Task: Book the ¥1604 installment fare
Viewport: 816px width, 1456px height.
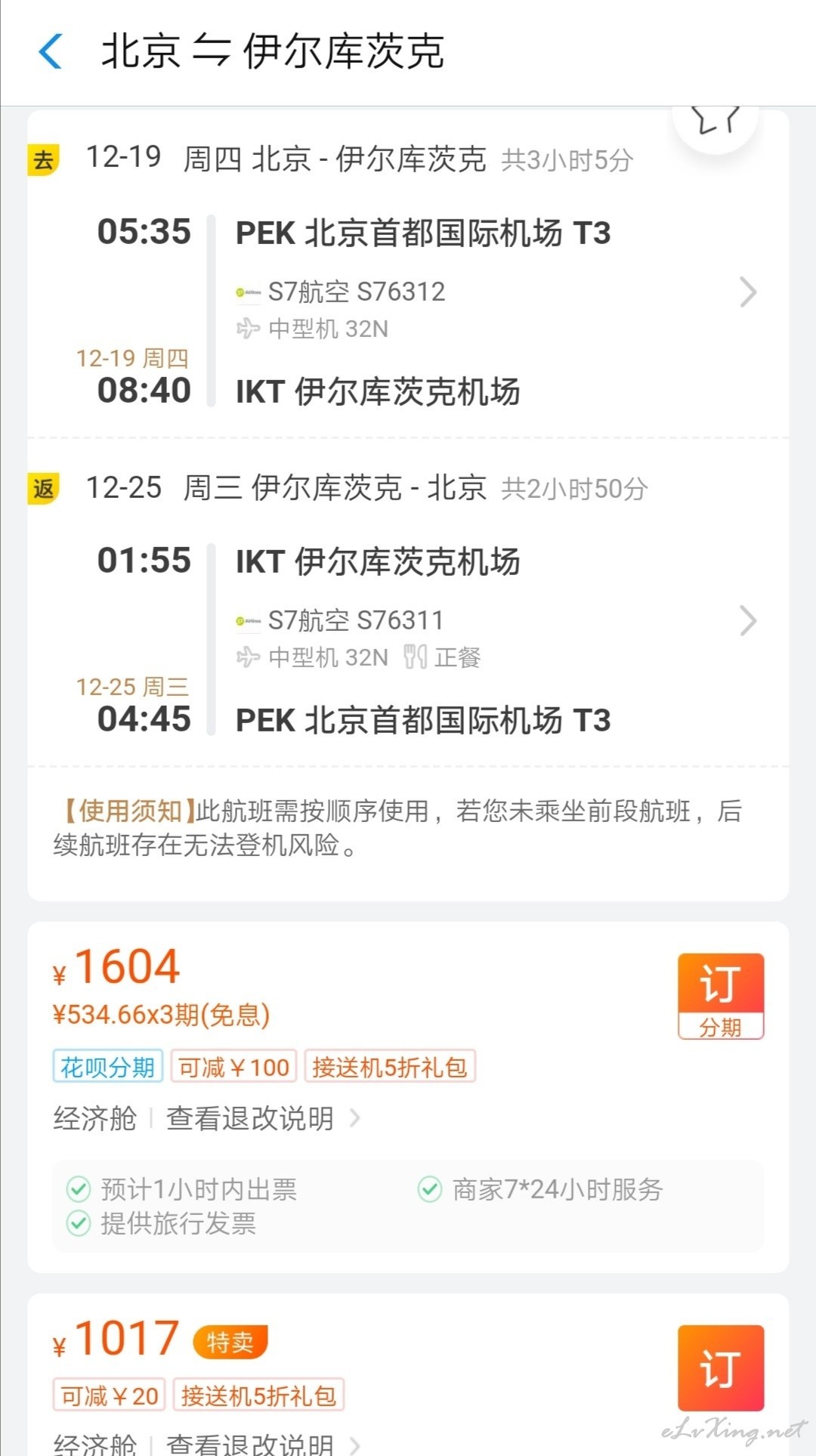Action: click(x=721, y=997)
